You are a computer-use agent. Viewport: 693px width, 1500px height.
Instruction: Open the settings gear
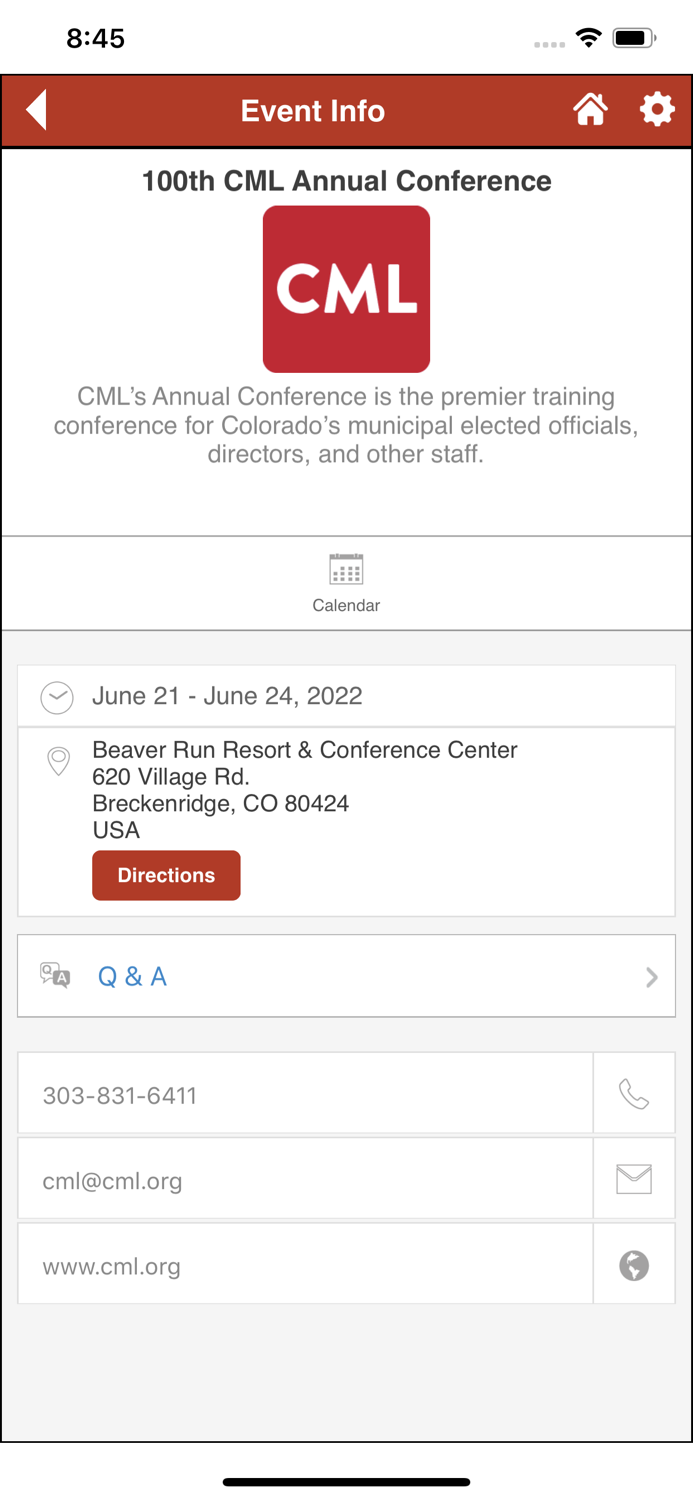[657, 110]
